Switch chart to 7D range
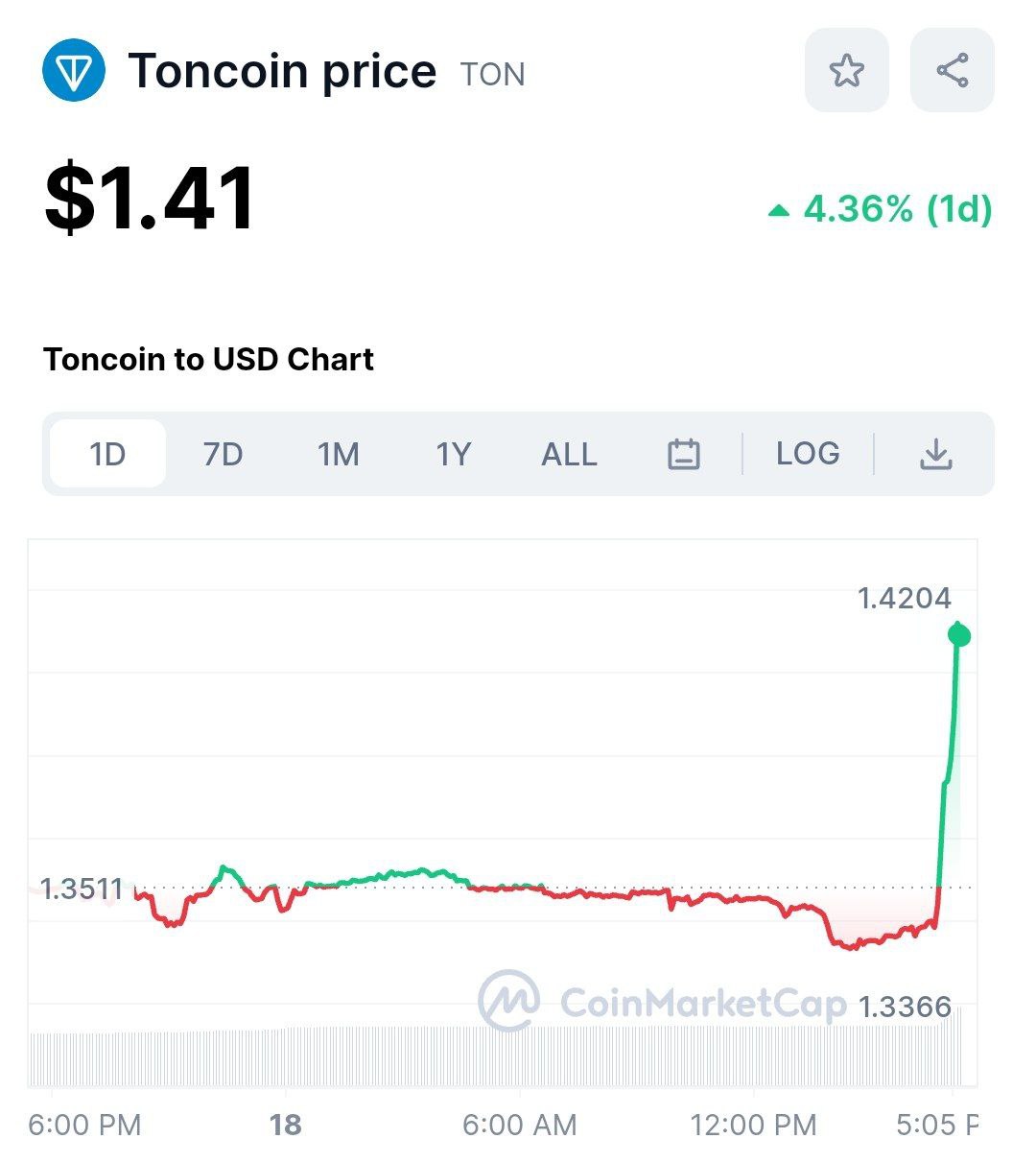Screen dimensions: 1036x1162 [x=223, y=454]
